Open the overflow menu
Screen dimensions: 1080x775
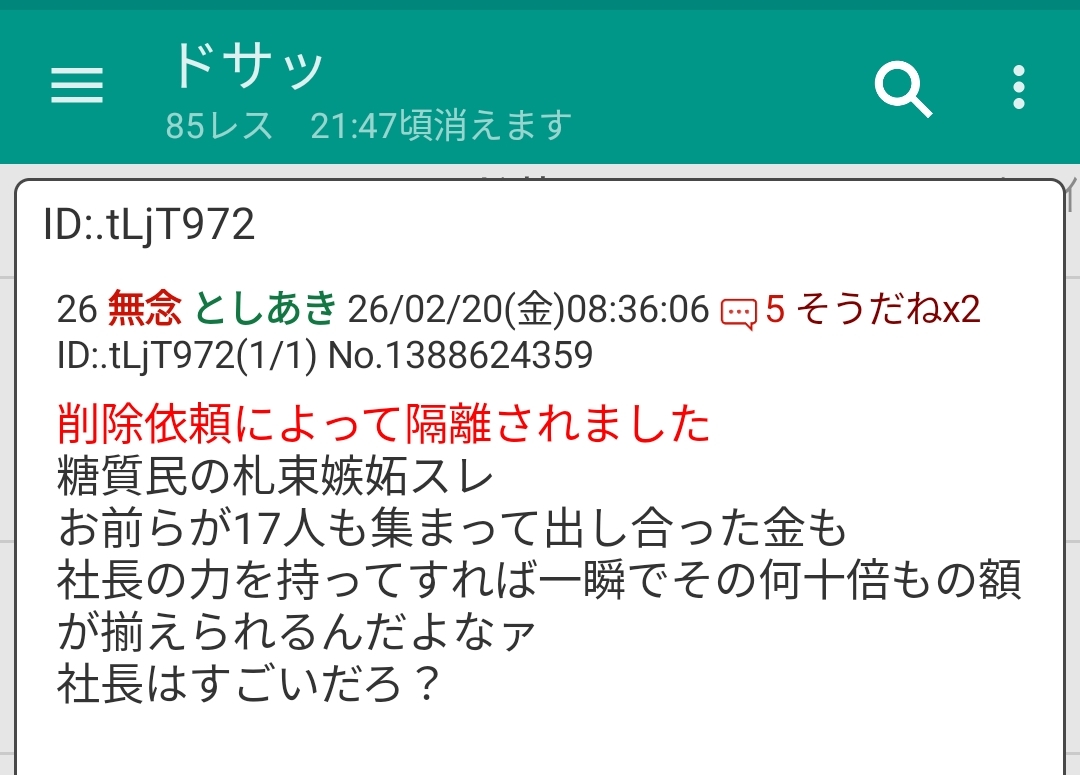[x=1018, y=88]
